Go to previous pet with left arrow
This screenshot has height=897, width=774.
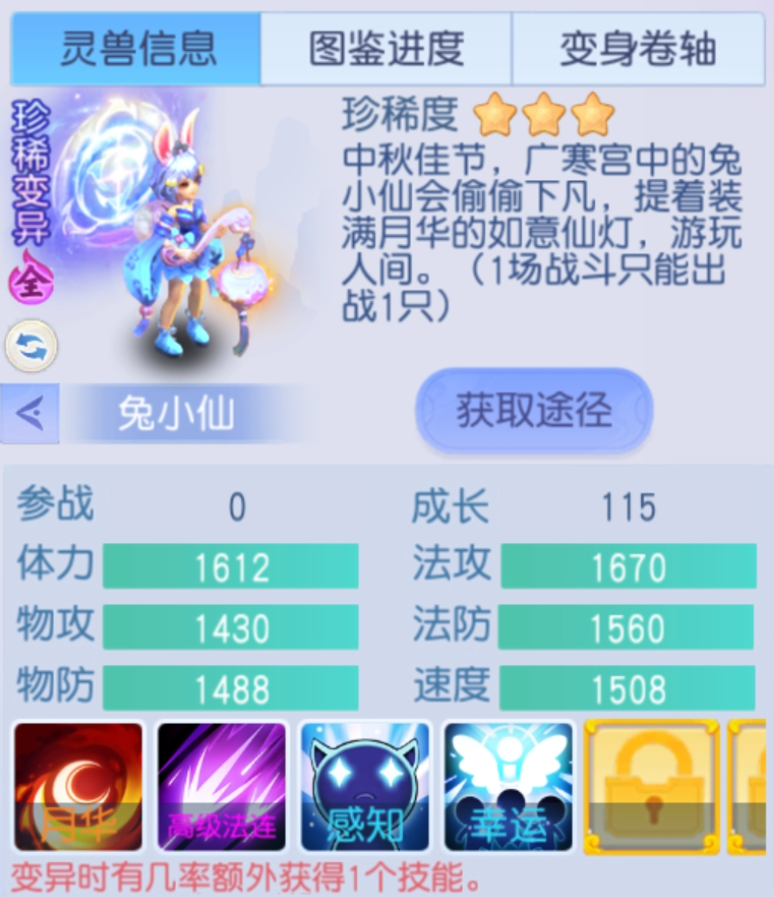tap(30, 413)
